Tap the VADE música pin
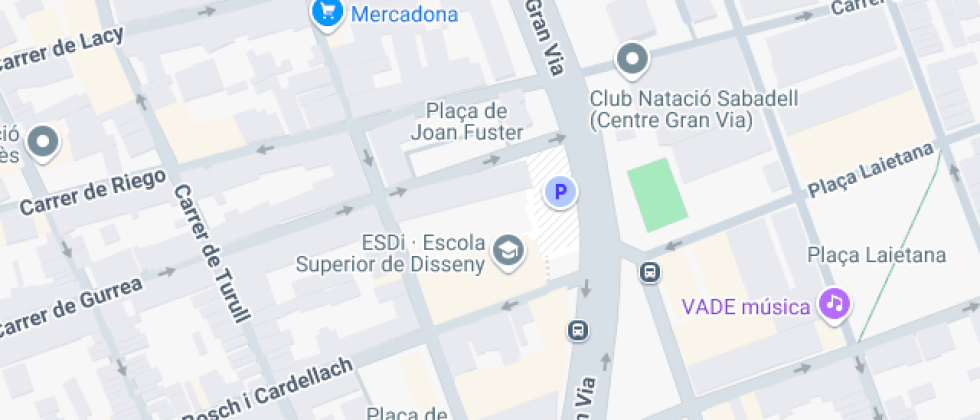This screenshot has width=980, height=420. (x=835, y=303)
